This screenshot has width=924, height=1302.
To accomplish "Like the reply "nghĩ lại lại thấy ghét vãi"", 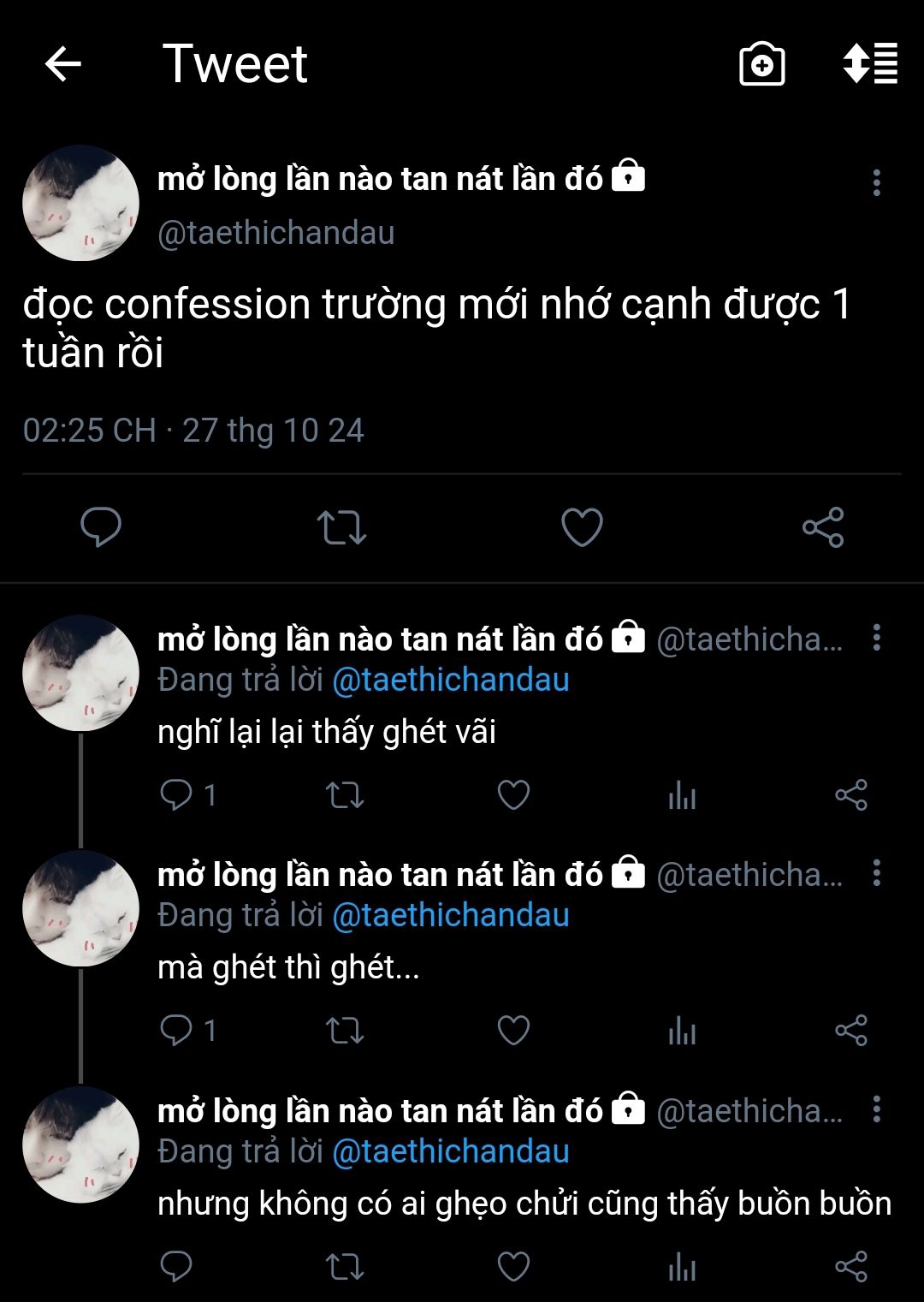I will (513, 795).
